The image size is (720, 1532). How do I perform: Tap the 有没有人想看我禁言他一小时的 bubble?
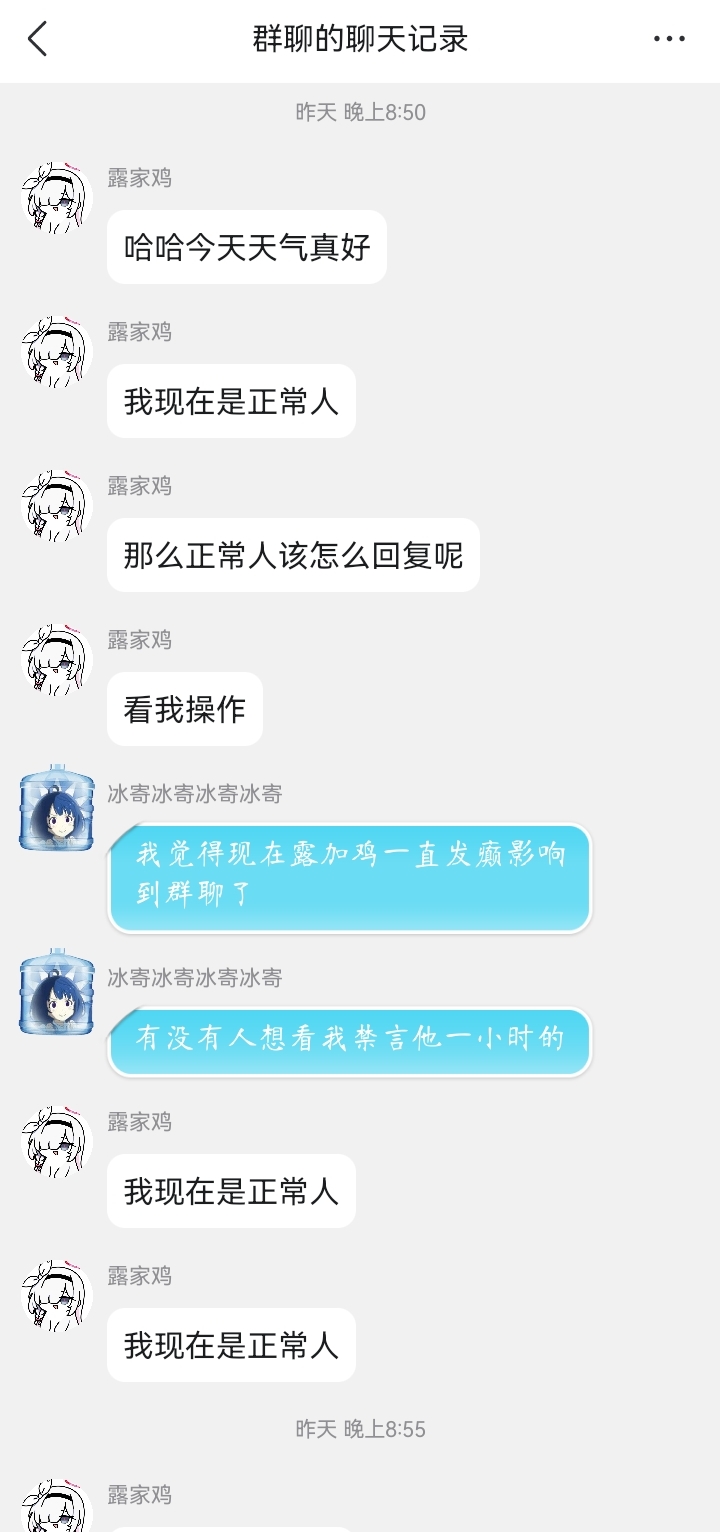tap(350, 1041)
